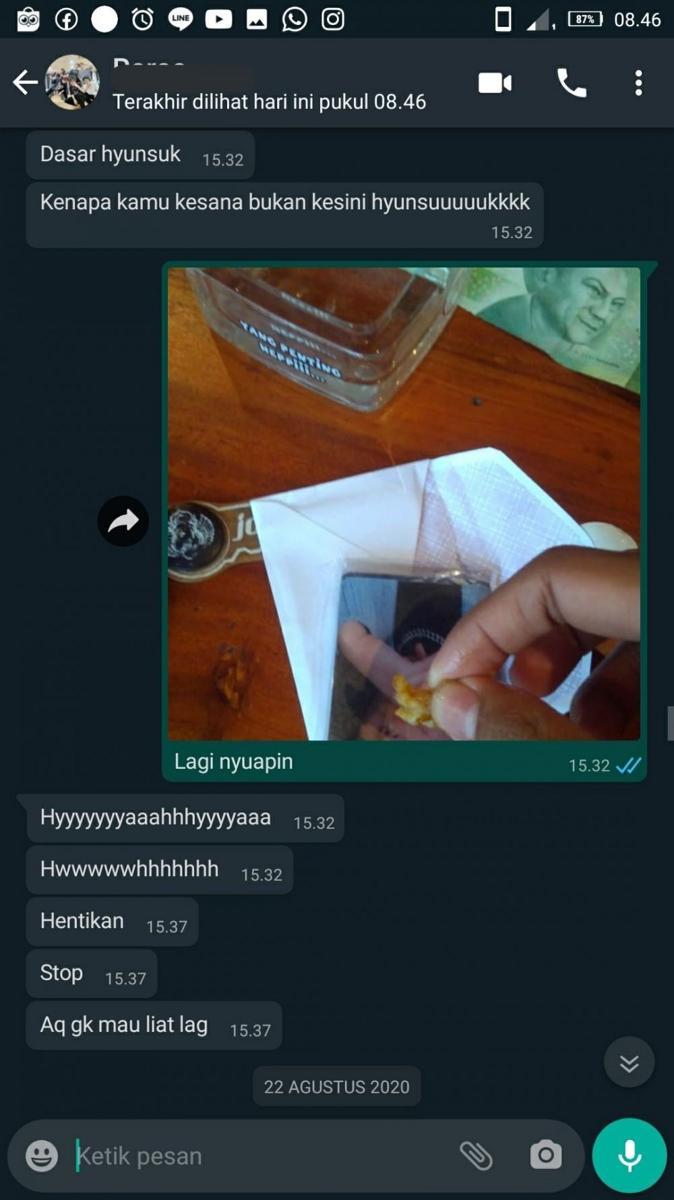The width and height of the screenshot is (674, 1200).
Task: Go back to the chat list
Action: tap(25, 83)
